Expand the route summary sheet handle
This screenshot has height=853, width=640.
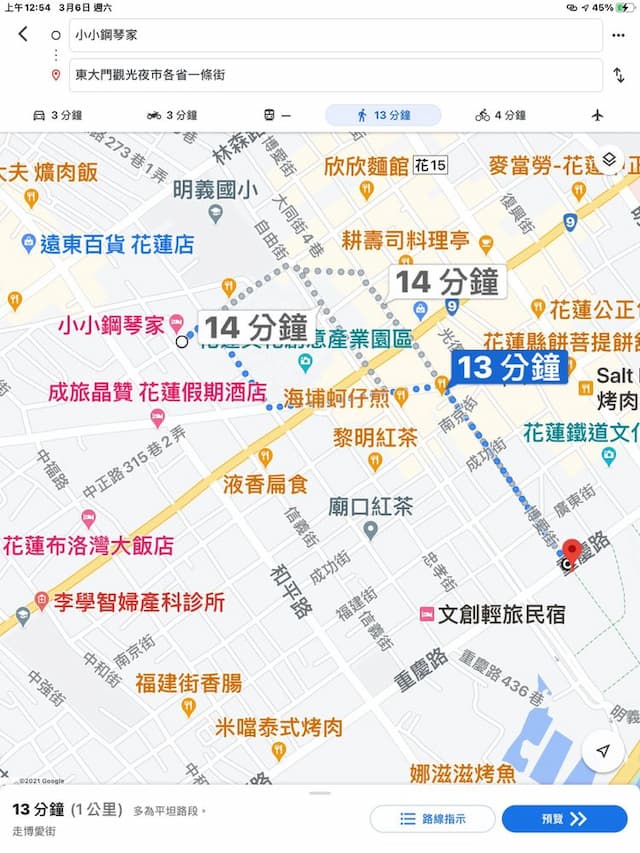click(320, 792)
